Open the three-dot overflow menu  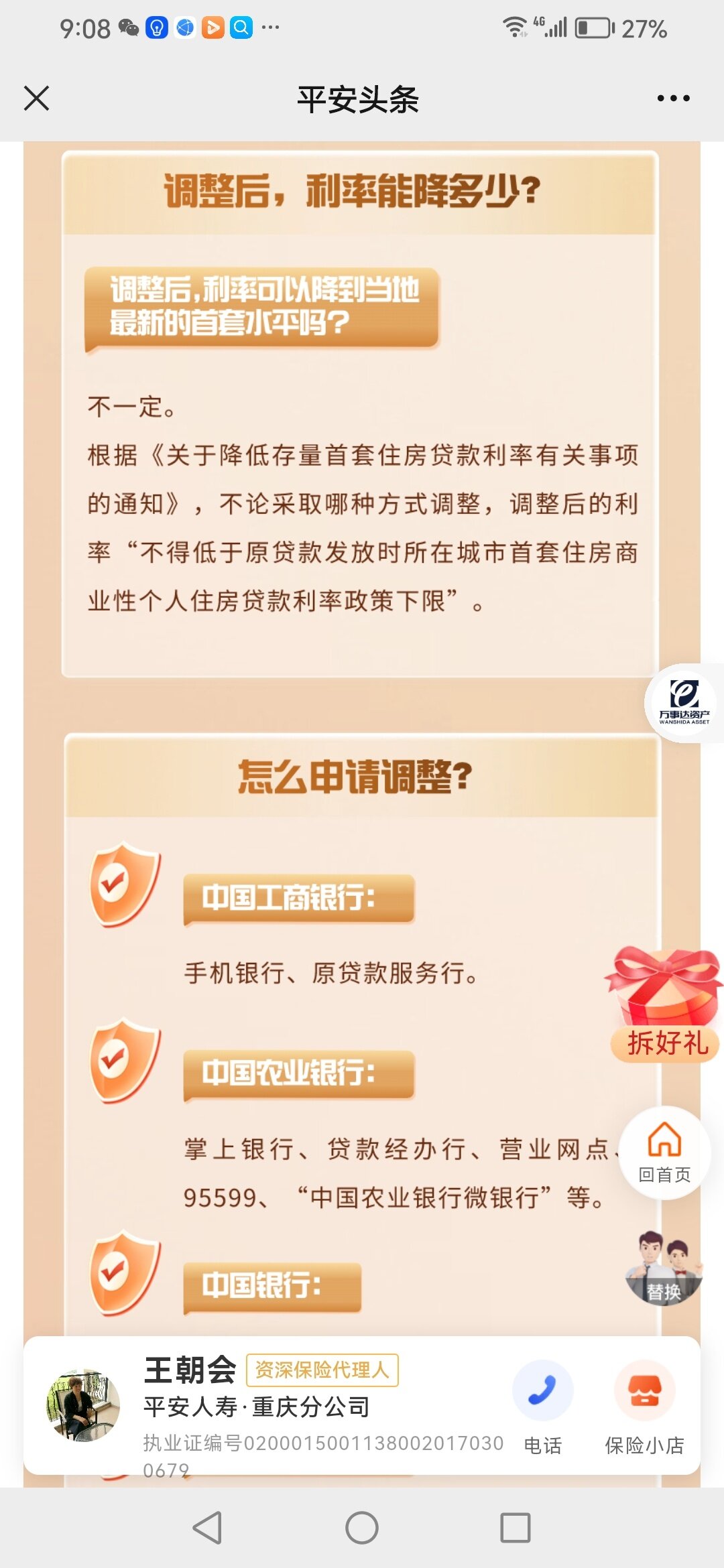point(673,99)
